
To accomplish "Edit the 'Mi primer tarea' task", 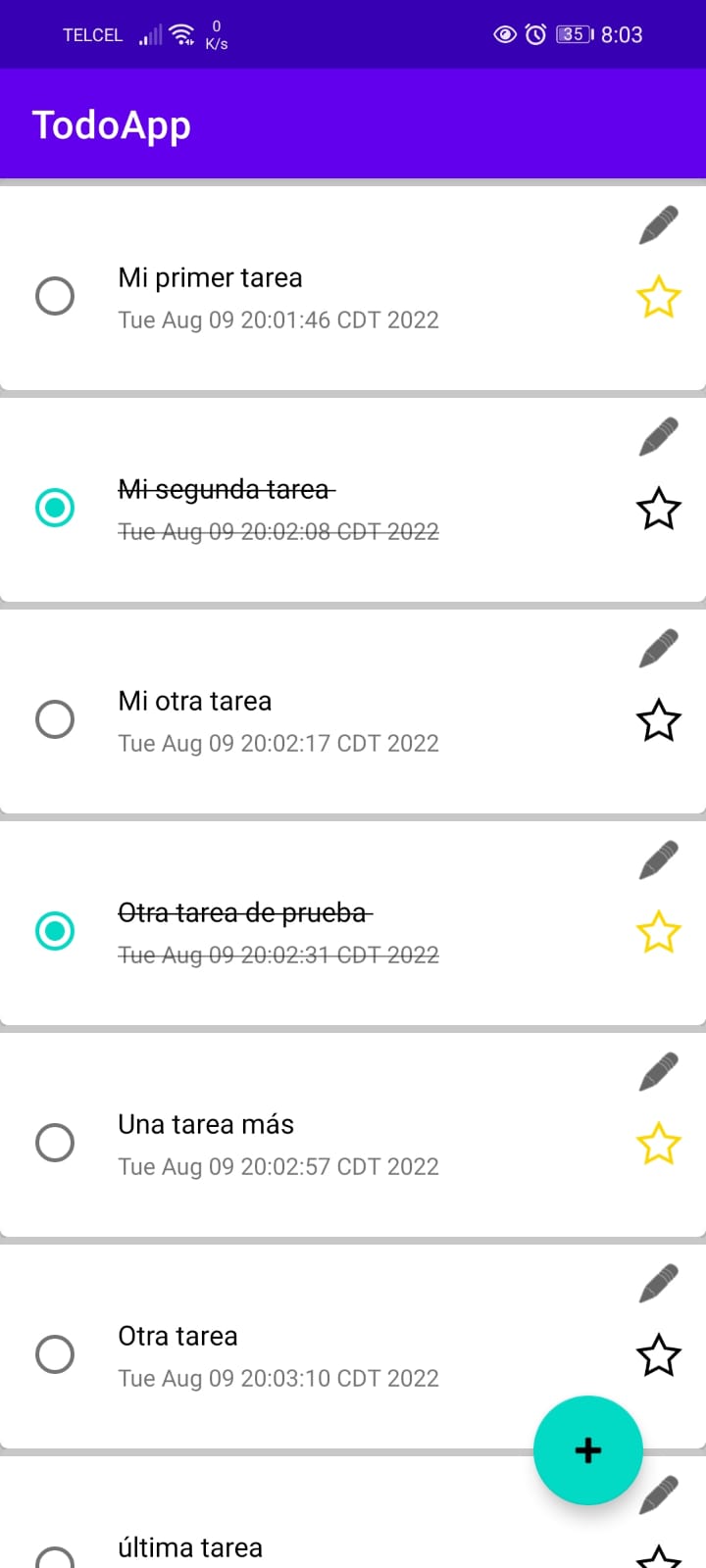I will 658,225.
